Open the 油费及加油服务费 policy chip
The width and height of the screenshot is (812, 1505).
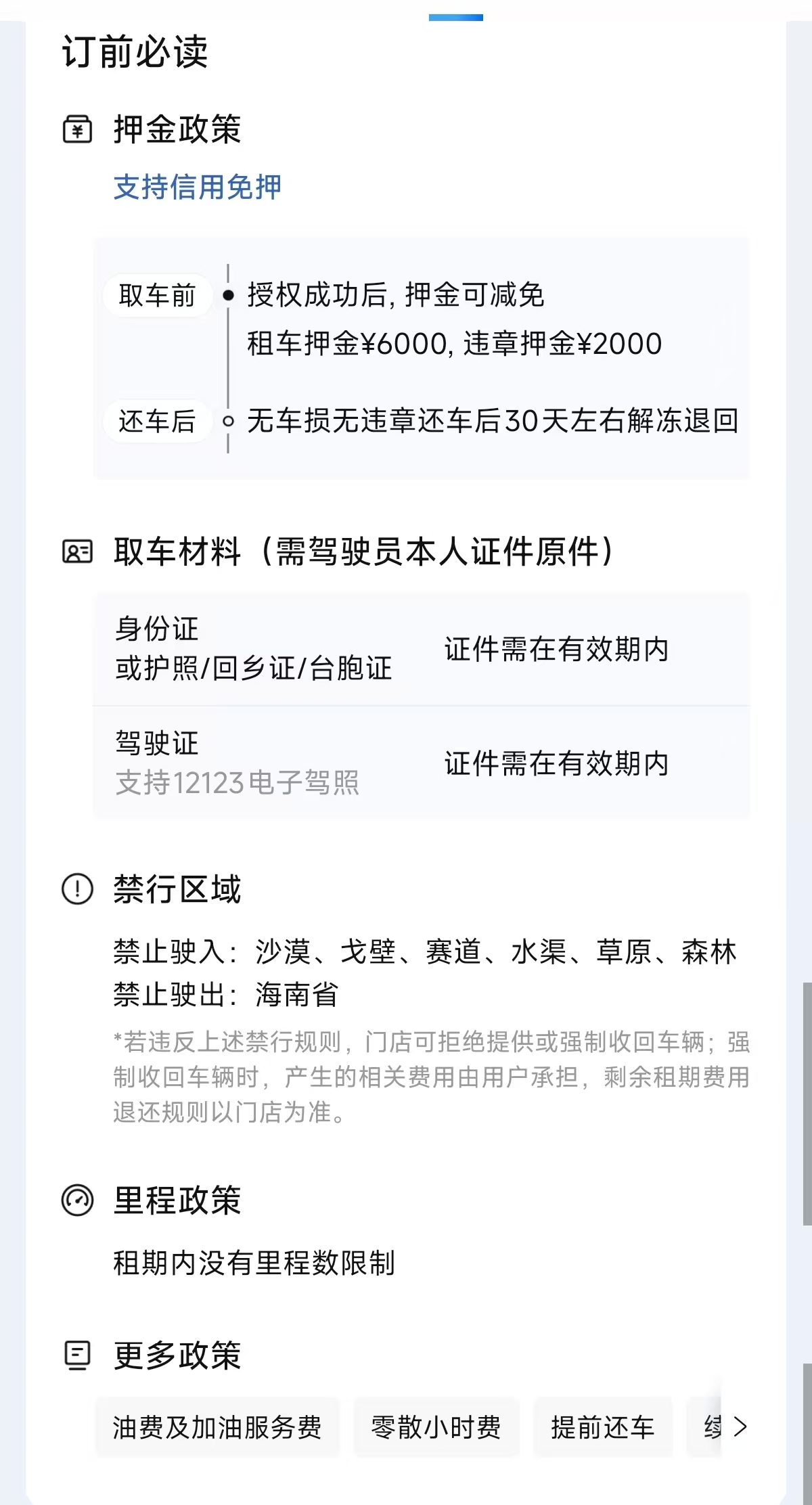click(x=217, y=1427)
